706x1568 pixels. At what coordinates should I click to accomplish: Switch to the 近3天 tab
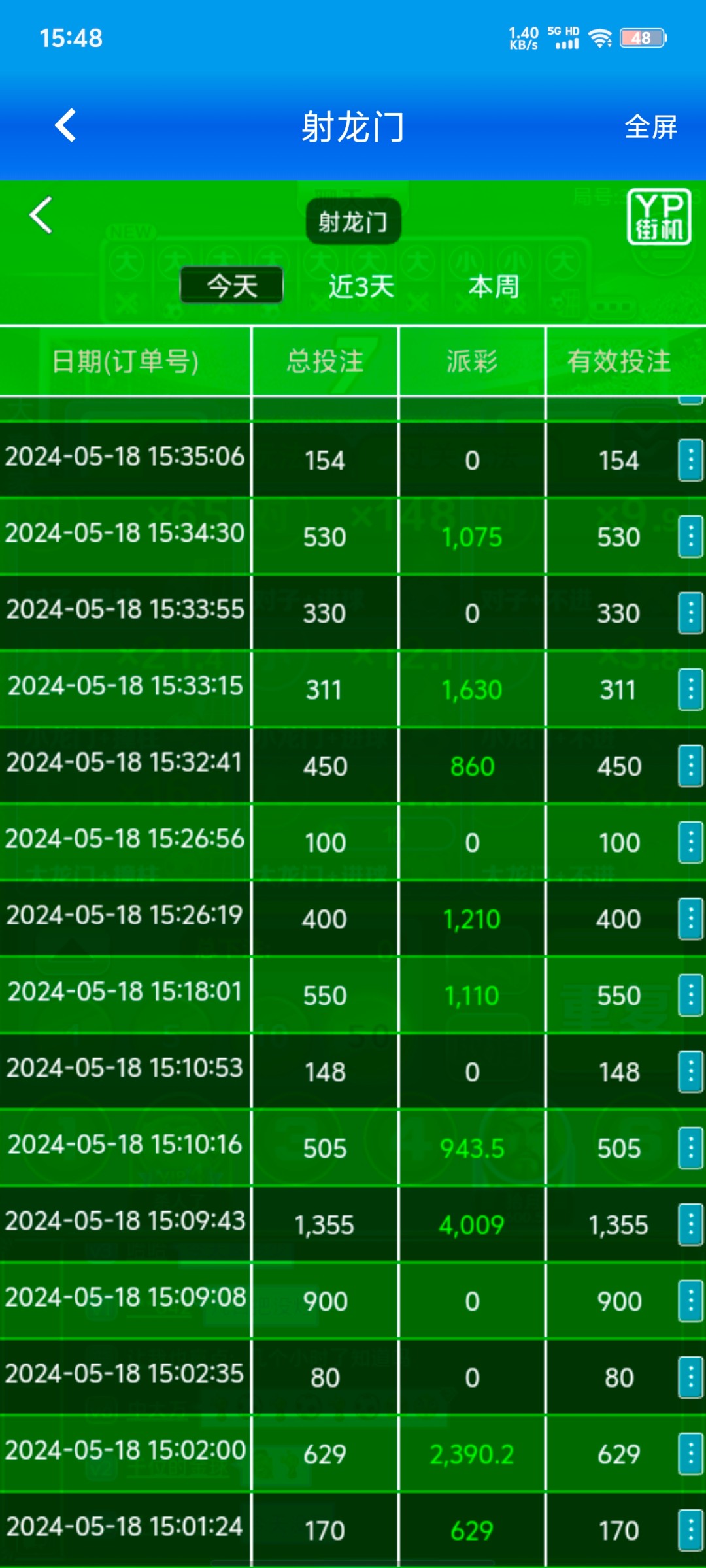click(361, 286)
